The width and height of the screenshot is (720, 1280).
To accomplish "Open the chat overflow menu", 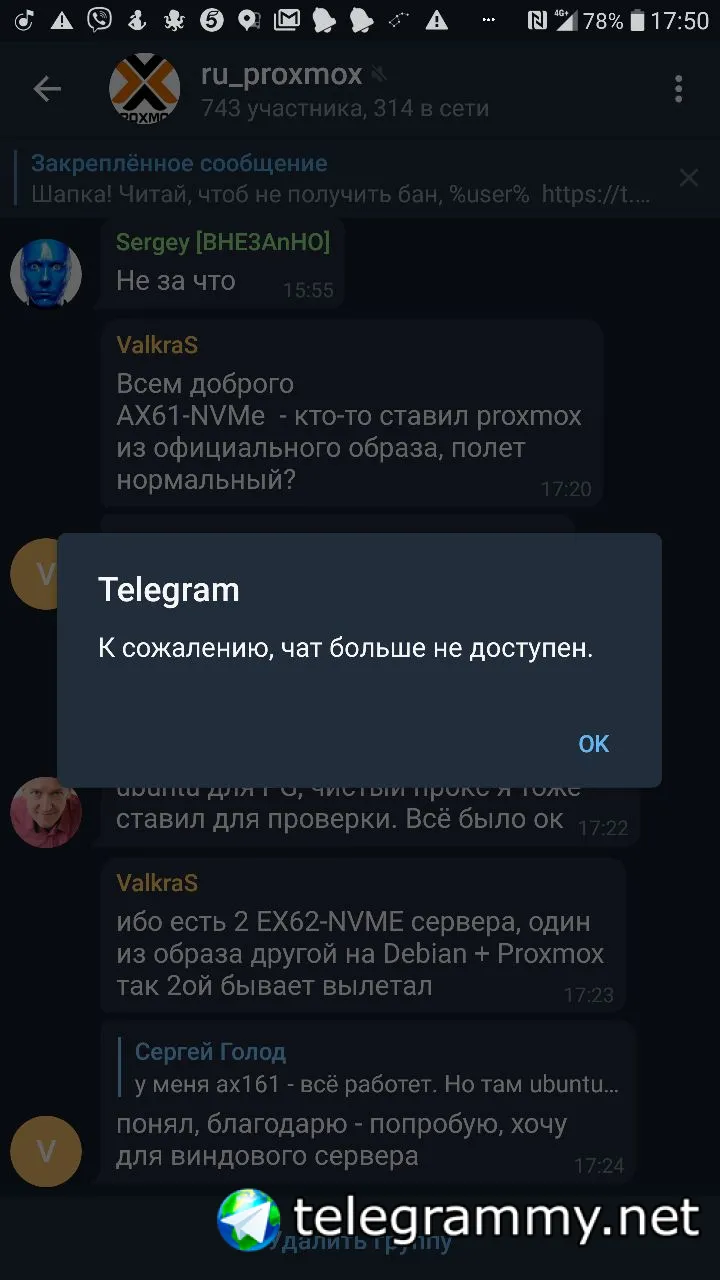I will [x=678, y=89].
